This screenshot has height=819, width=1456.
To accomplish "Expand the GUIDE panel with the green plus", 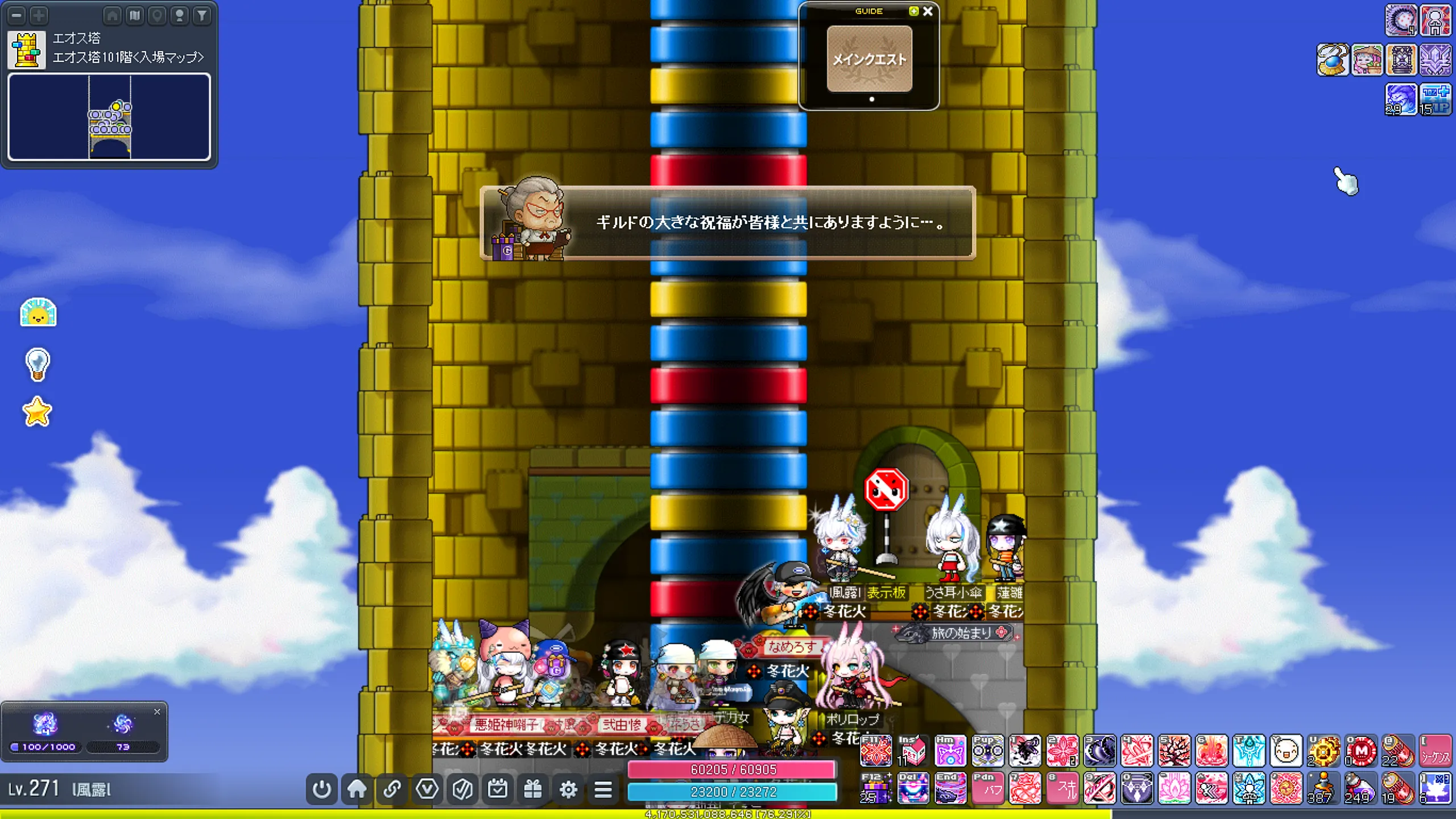I will tap(913, 11).
